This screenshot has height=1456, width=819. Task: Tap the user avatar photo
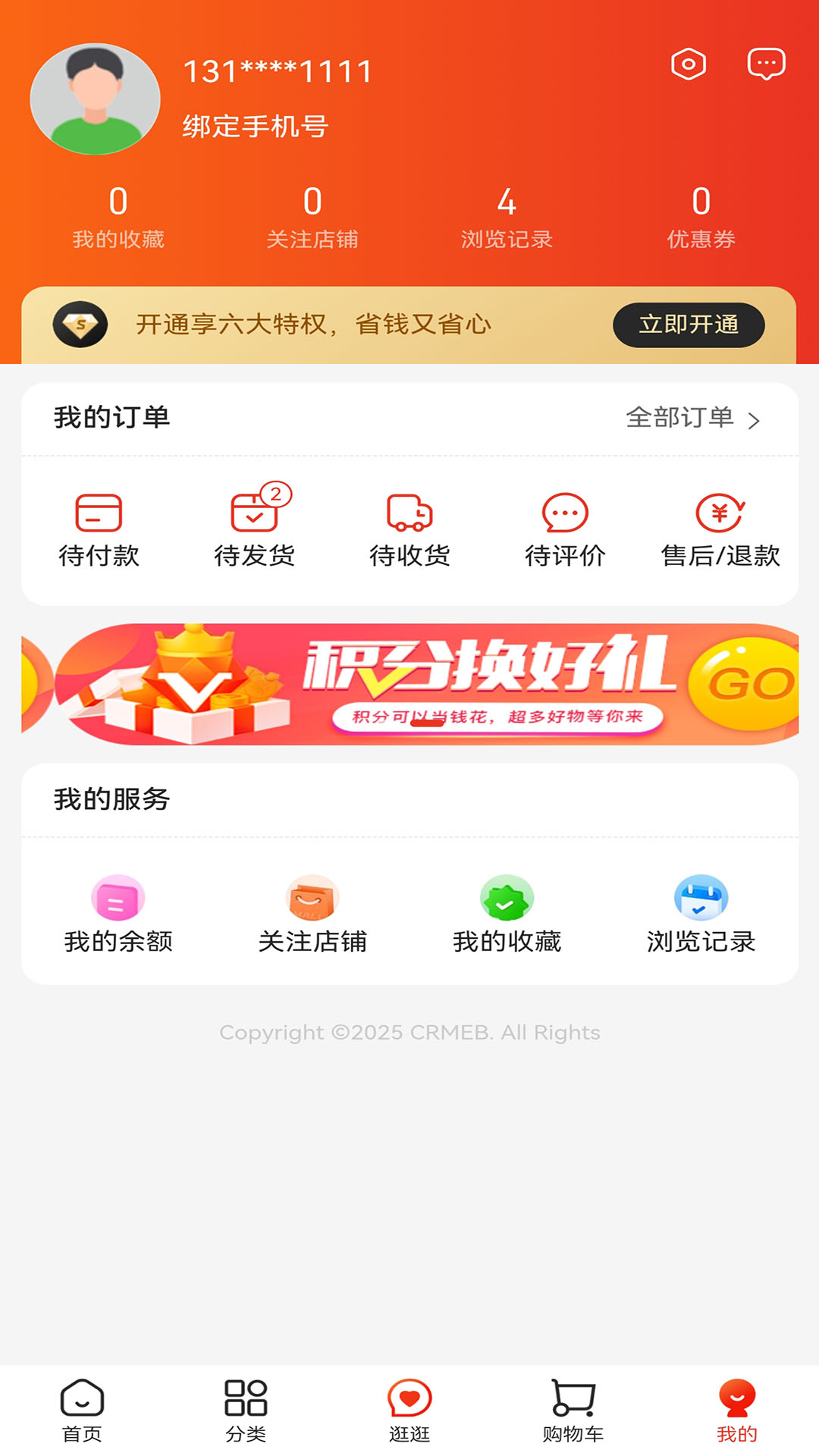[x=94, y=99]
